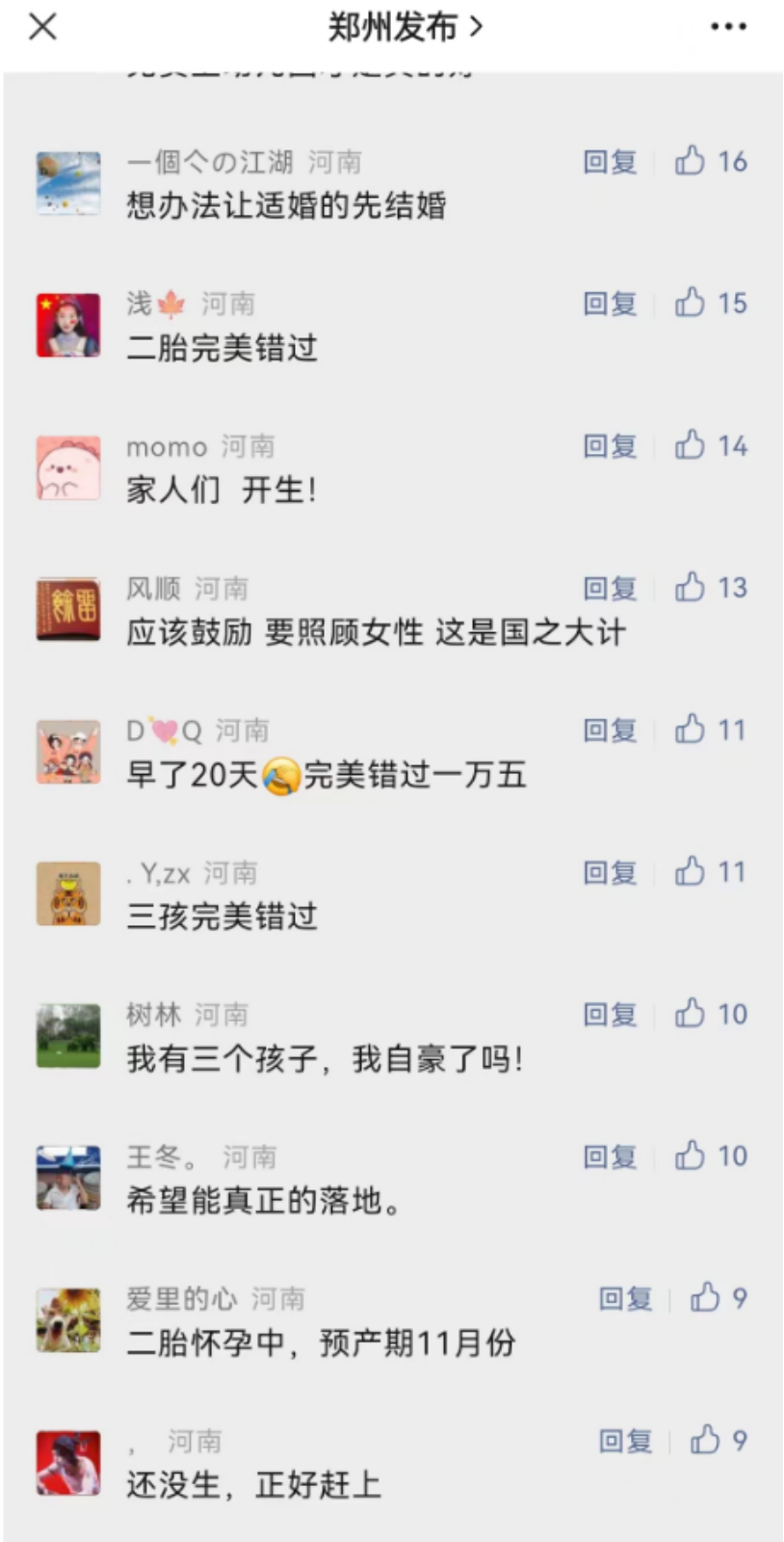
Task: Reply to 风顺's comment
Action: point(610,588)
